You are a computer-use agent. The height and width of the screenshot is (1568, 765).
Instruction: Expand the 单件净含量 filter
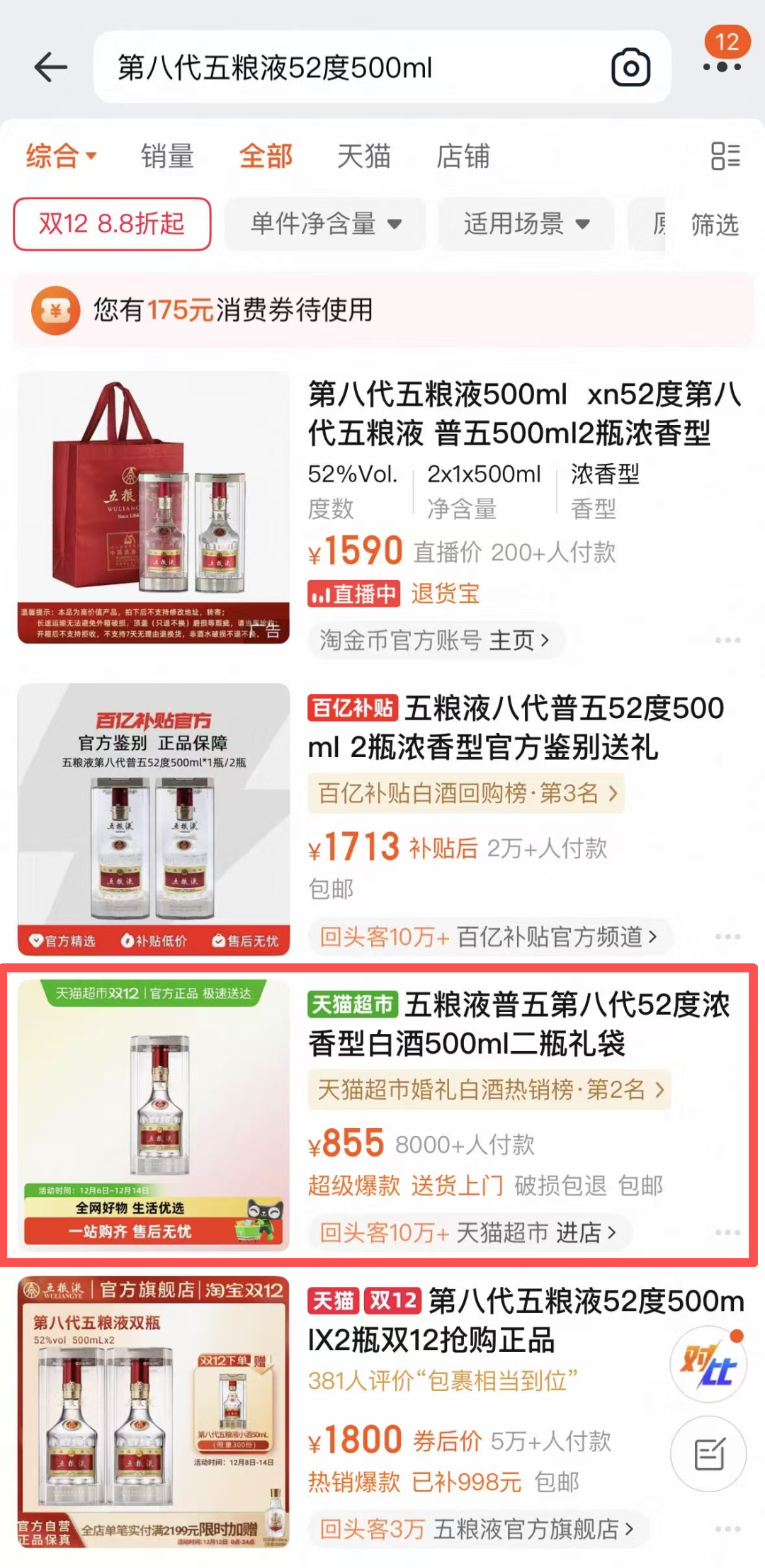pos(326,224)
